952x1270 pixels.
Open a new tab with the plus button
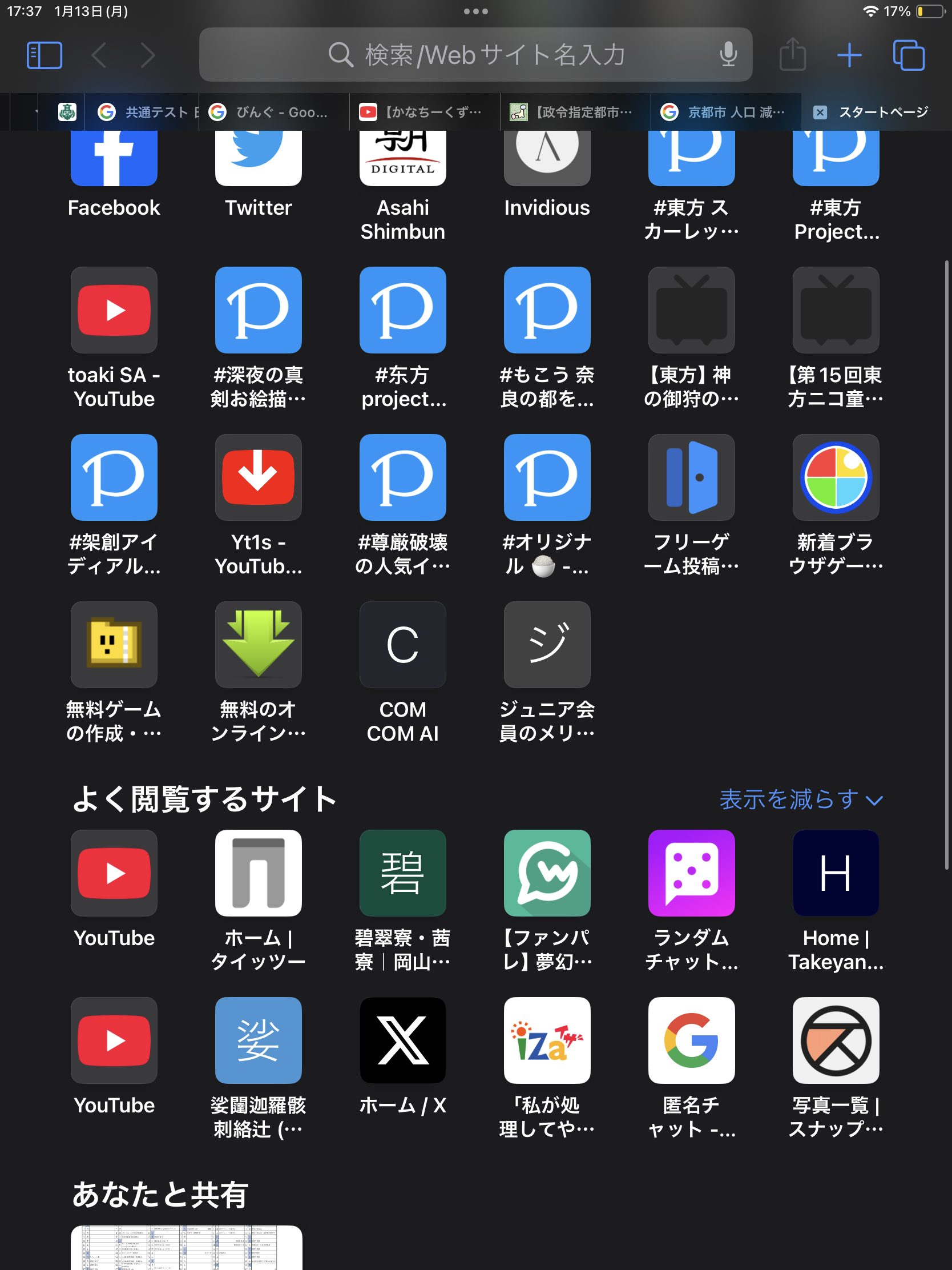point(849,55)
